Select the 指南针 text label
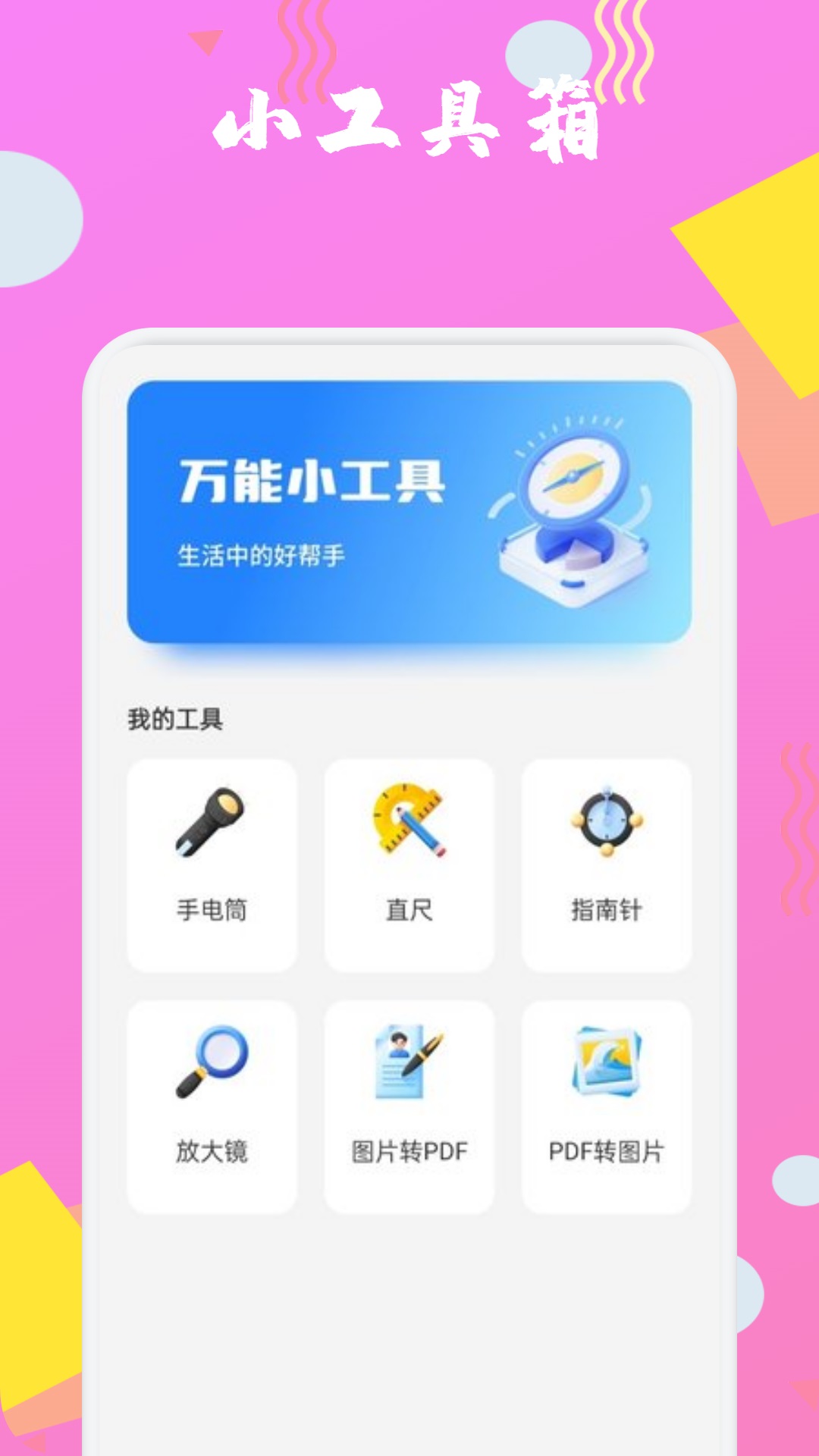Viewport: 819px width, 1456px height. pyautogui.click(x=605, y=908)
